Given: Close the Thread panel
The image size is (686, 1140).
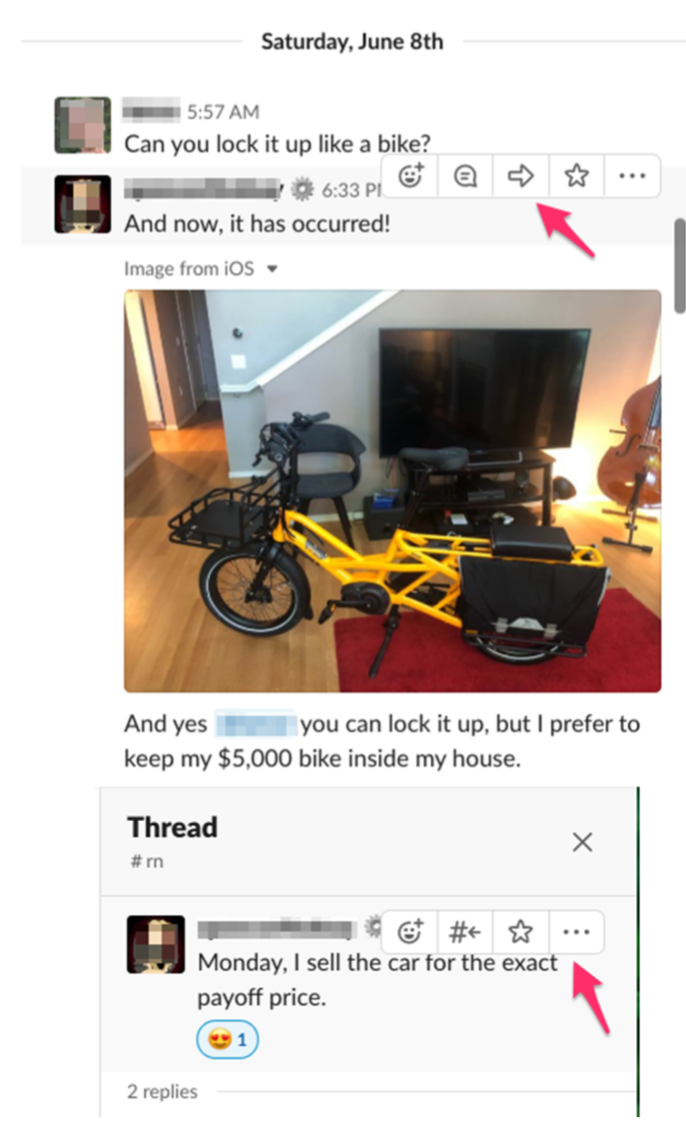Looking at the screenshot, I should [582, 842].
